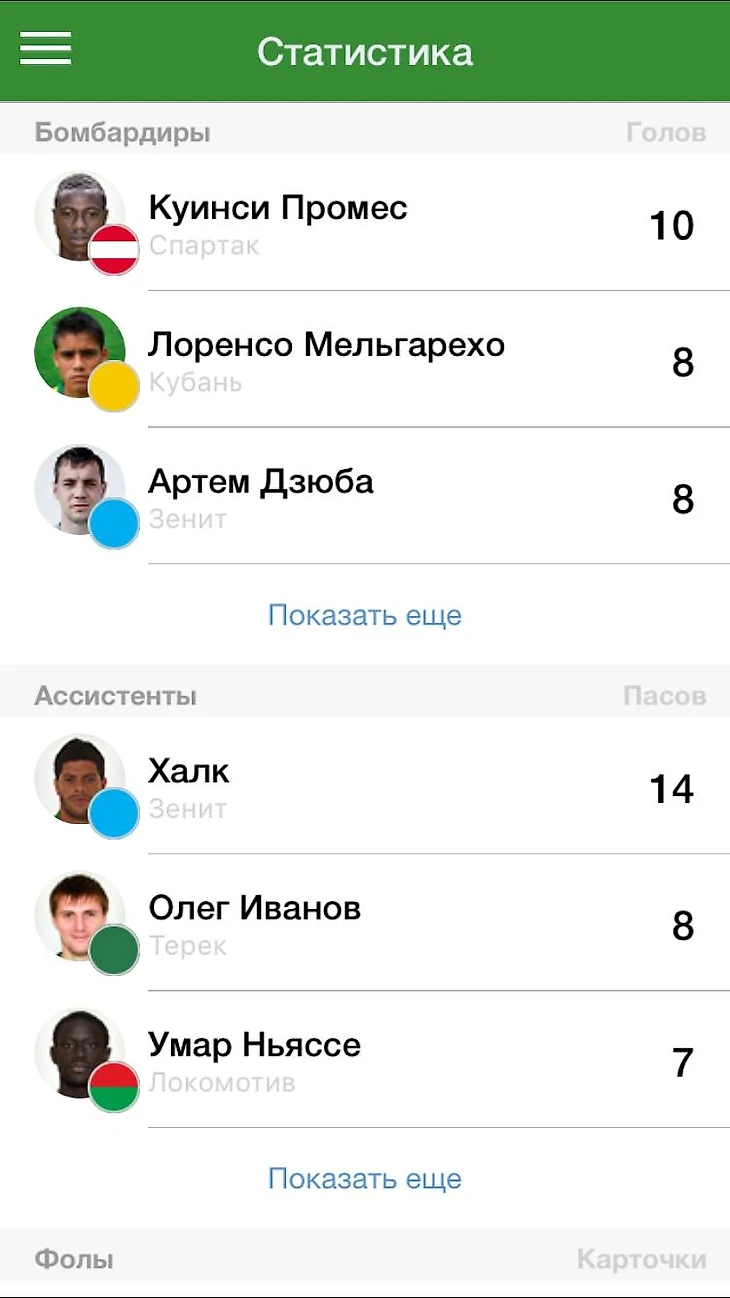Open Куинси Промес player row
The height and width of the screenshot is (1298, 730).
(365, 224)
